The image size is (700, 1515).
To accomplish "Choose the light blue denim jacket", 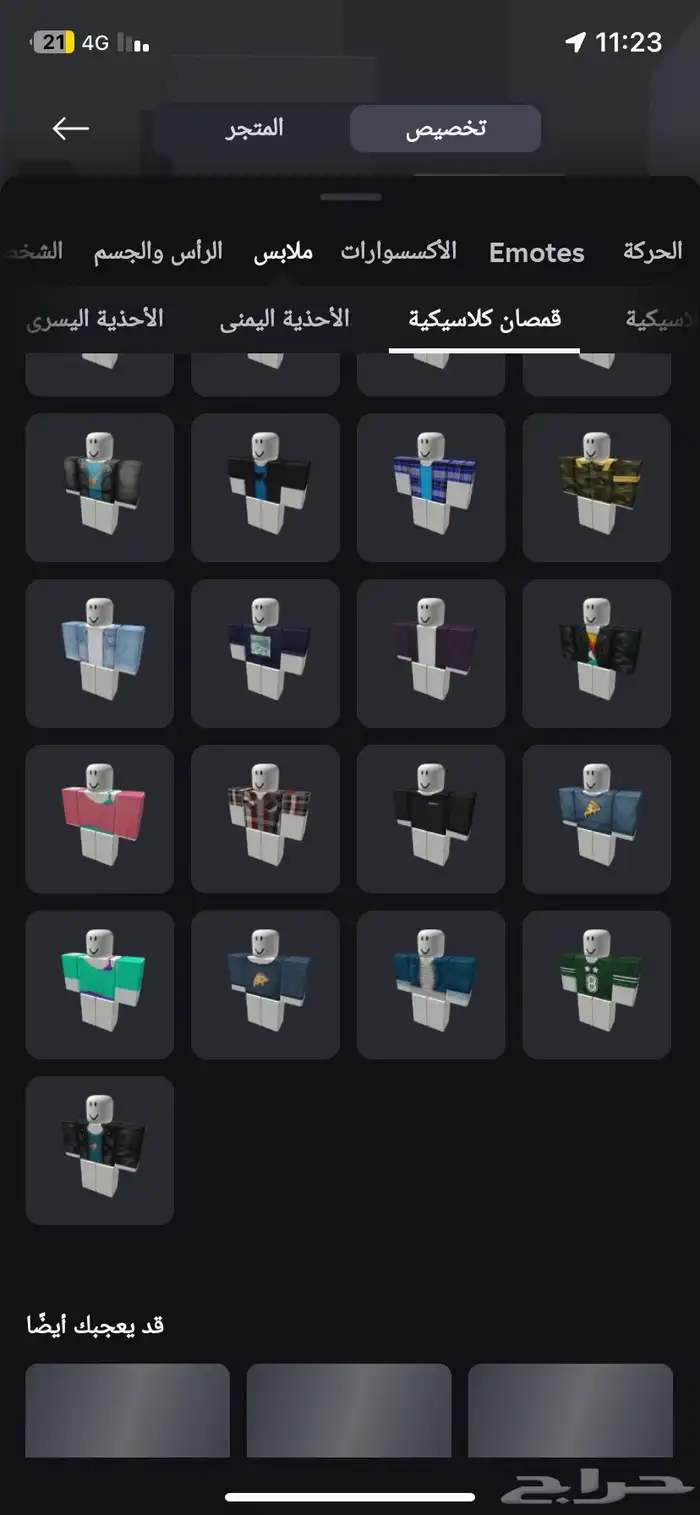I will 99,653.
